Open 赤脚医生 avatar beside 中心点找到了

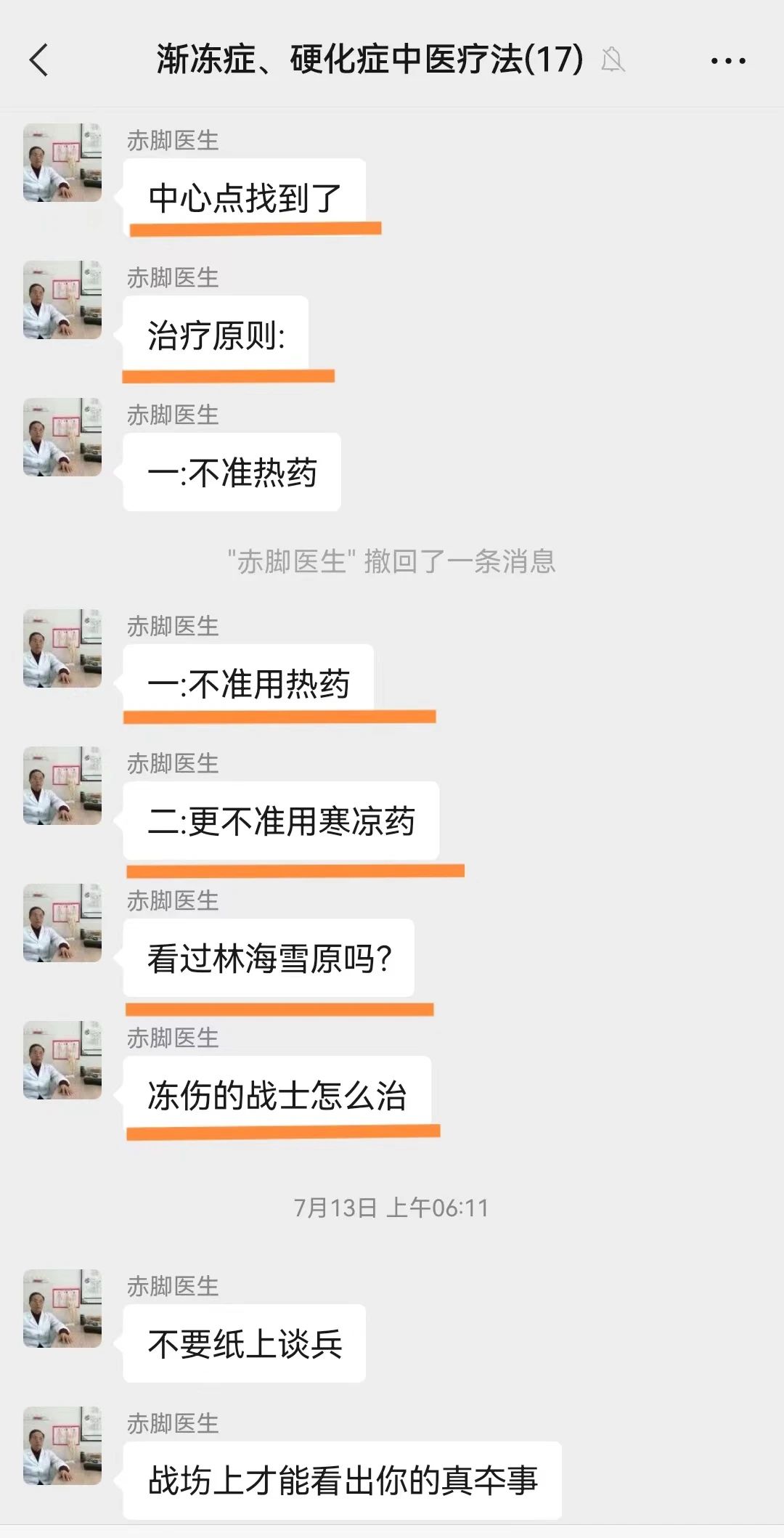(x=62, y=163)
